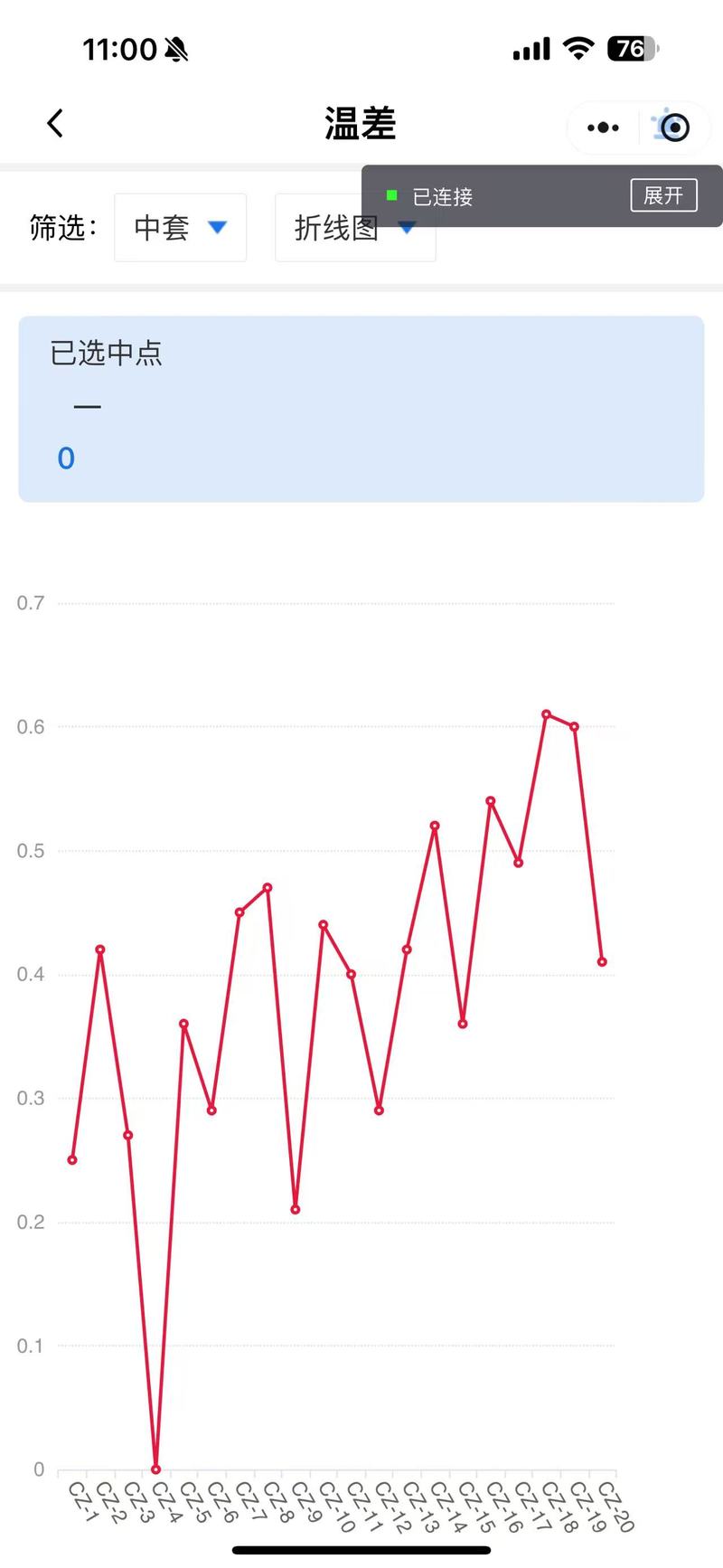
Task: Select the CZ-20 data point on the chart
Action: click(x=602, y=962)
